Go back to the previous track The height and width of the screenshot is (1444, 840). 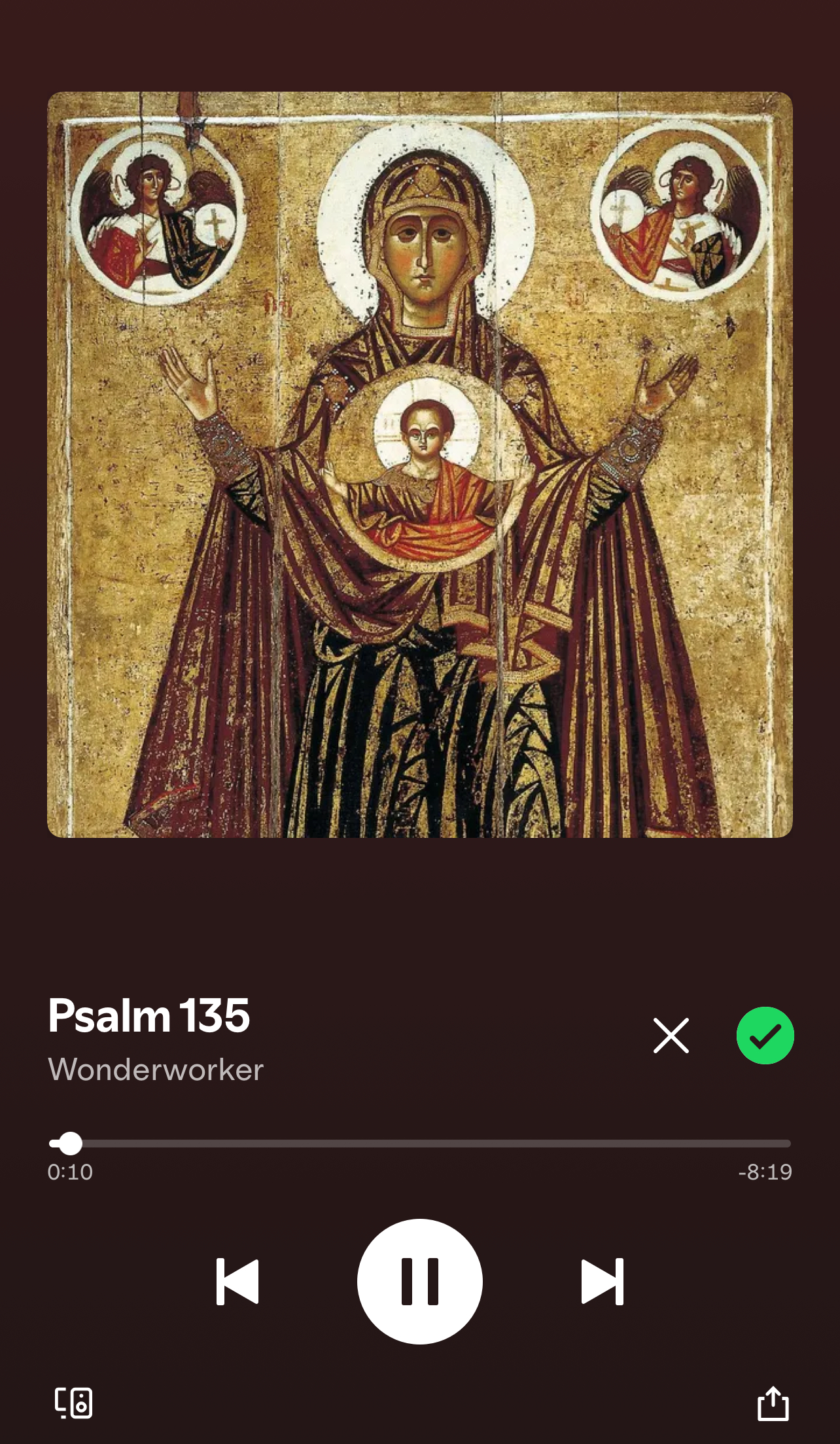[237, 1281]
